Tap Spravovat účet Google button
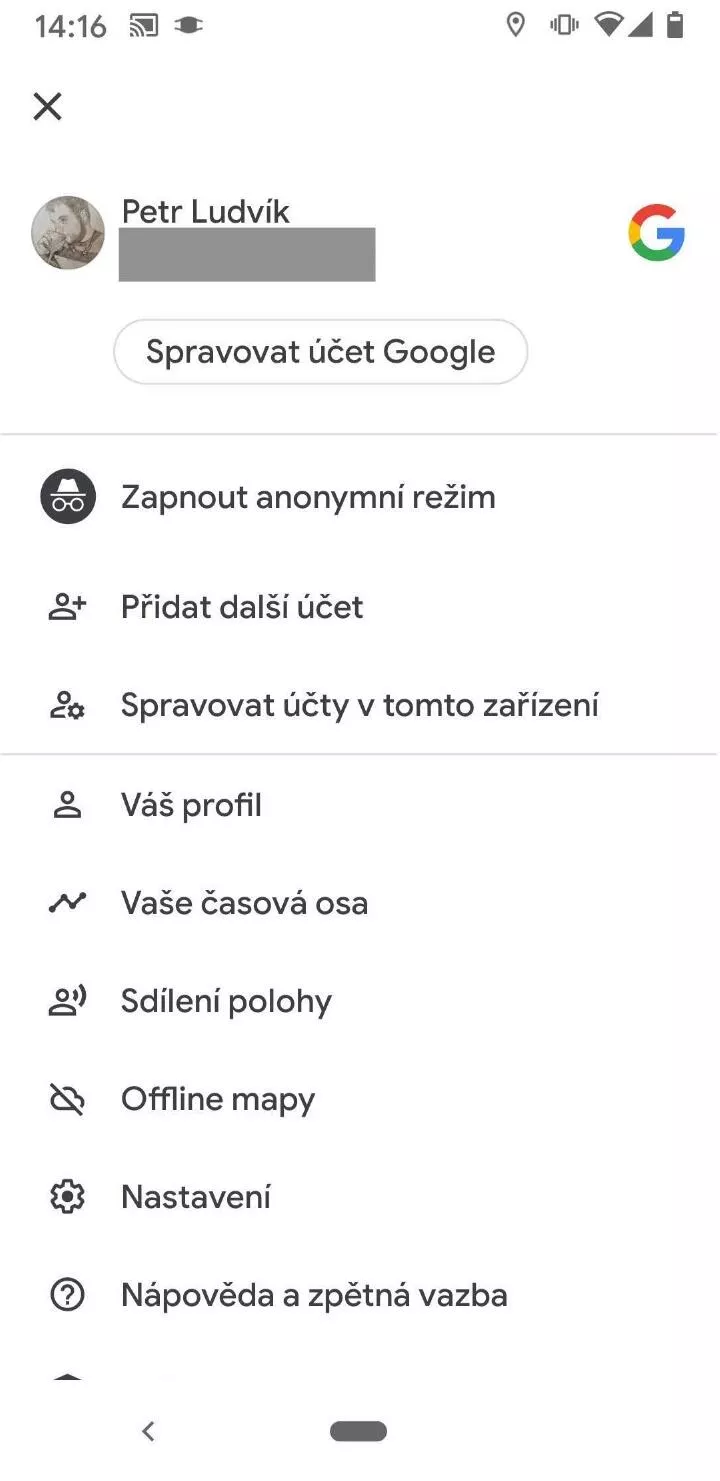 [x=320, y=352]
